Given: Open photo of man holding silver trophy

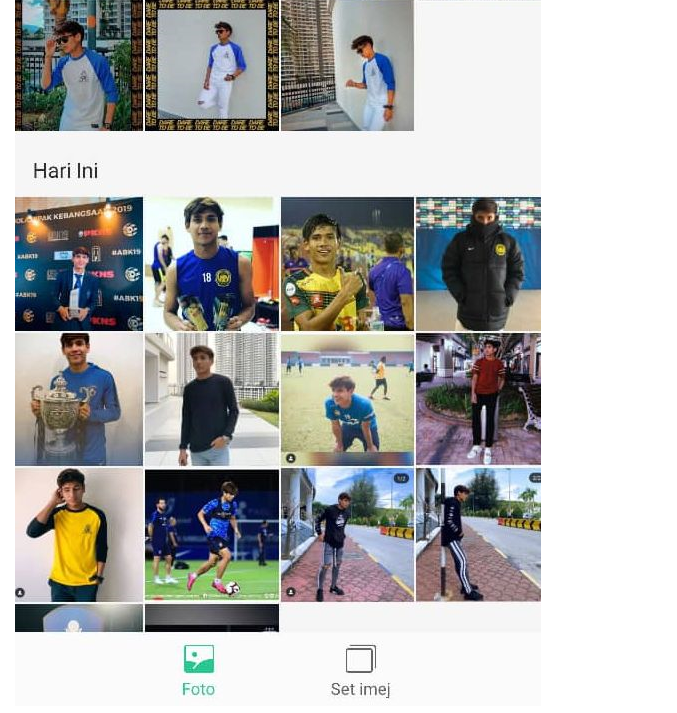Looking at the screenshot, I should (79, 399).
